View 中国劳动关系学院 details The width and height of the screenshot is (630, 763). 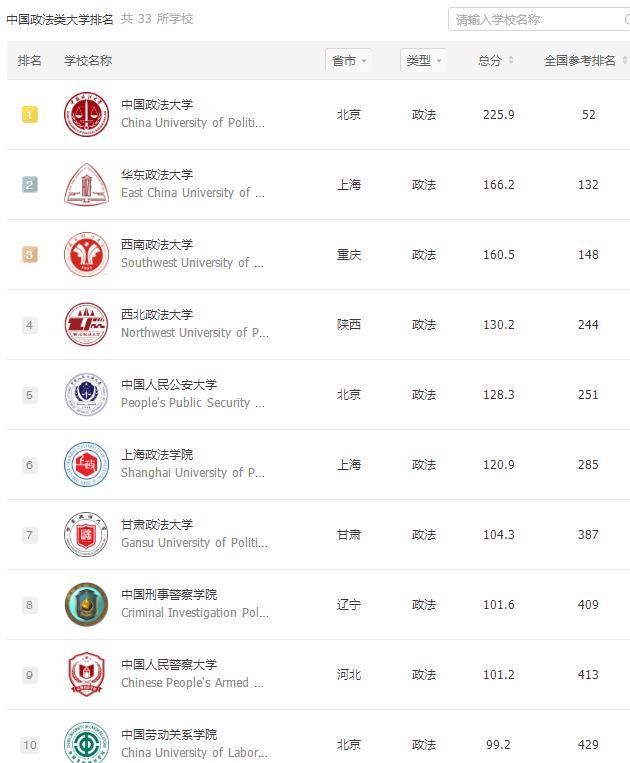click(168, 735)
